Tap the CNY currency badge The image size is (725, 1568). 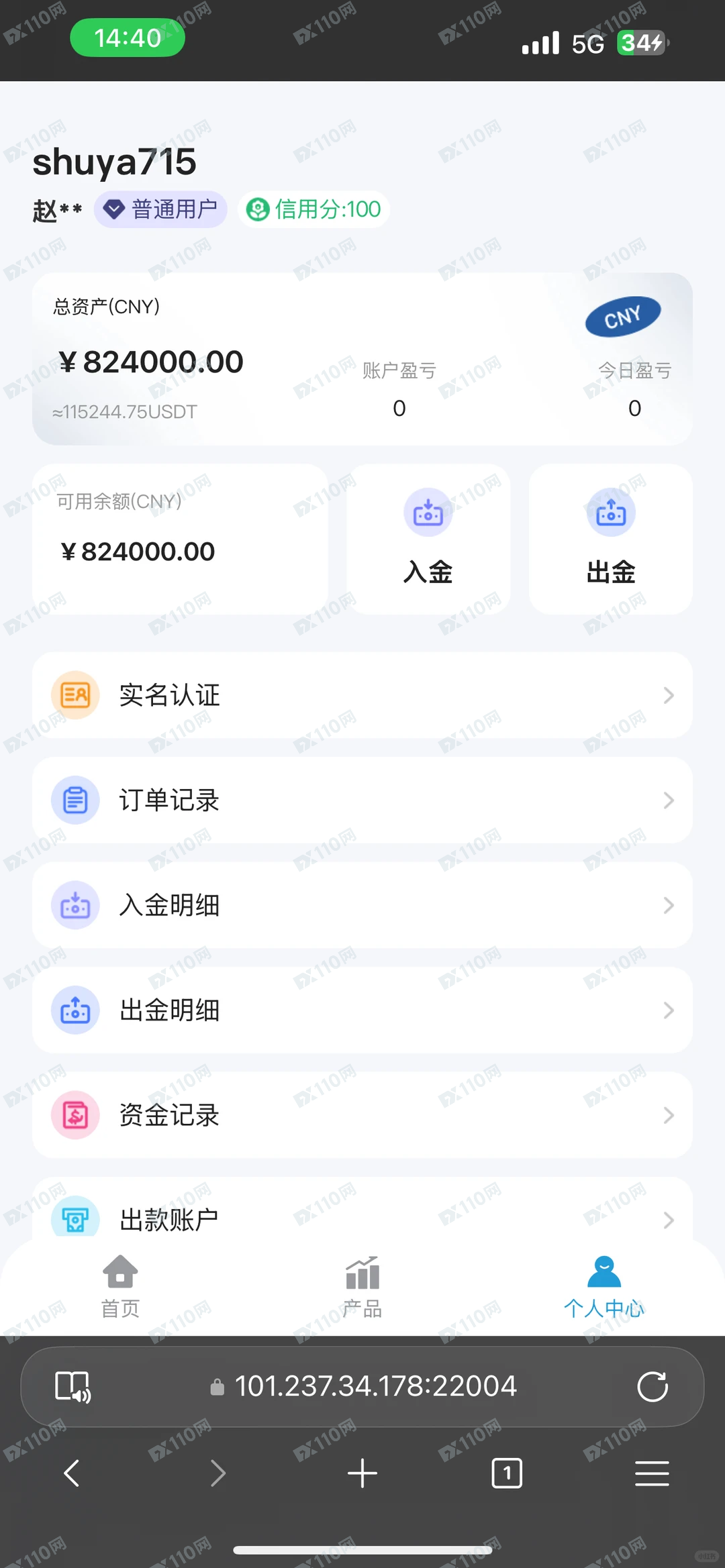coord(623,316)
